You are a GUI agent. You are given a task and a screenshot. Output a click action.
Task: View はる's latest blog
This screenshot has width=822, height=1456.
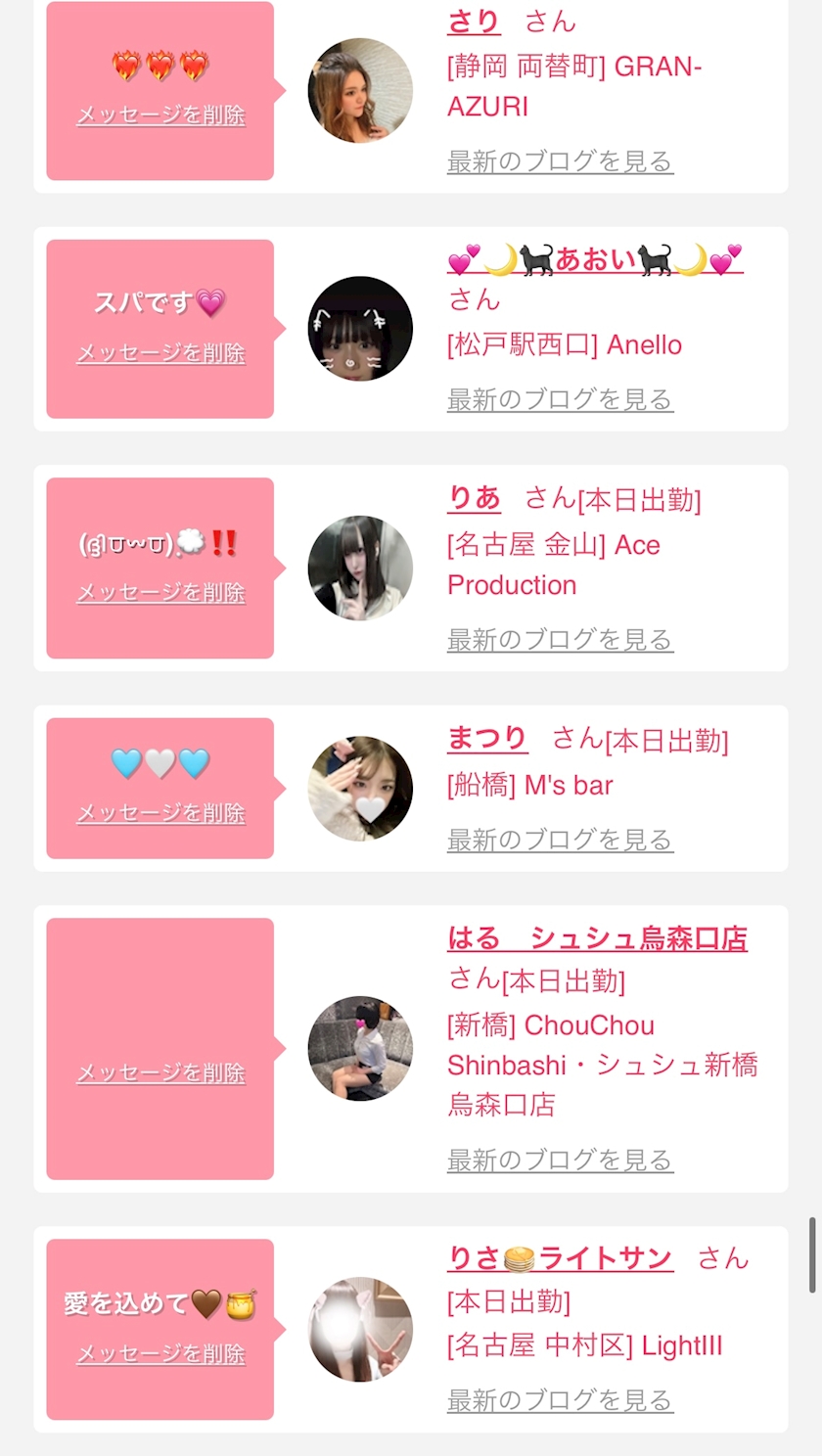560,1160
